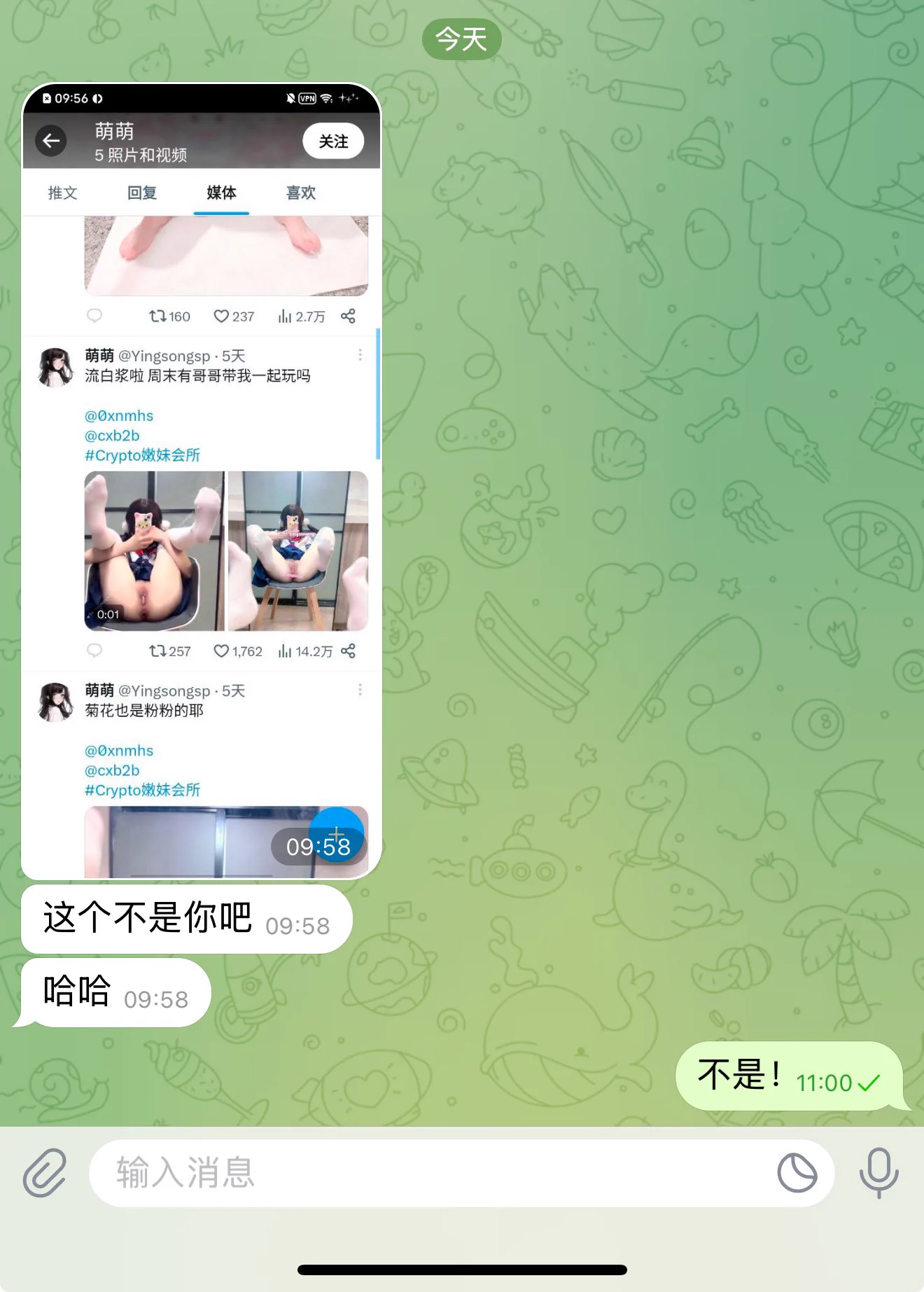The height and width of the screenshot is (1292, 924).
Task: Open the sticker panel icon
Action: click(x=797, y=1172)
